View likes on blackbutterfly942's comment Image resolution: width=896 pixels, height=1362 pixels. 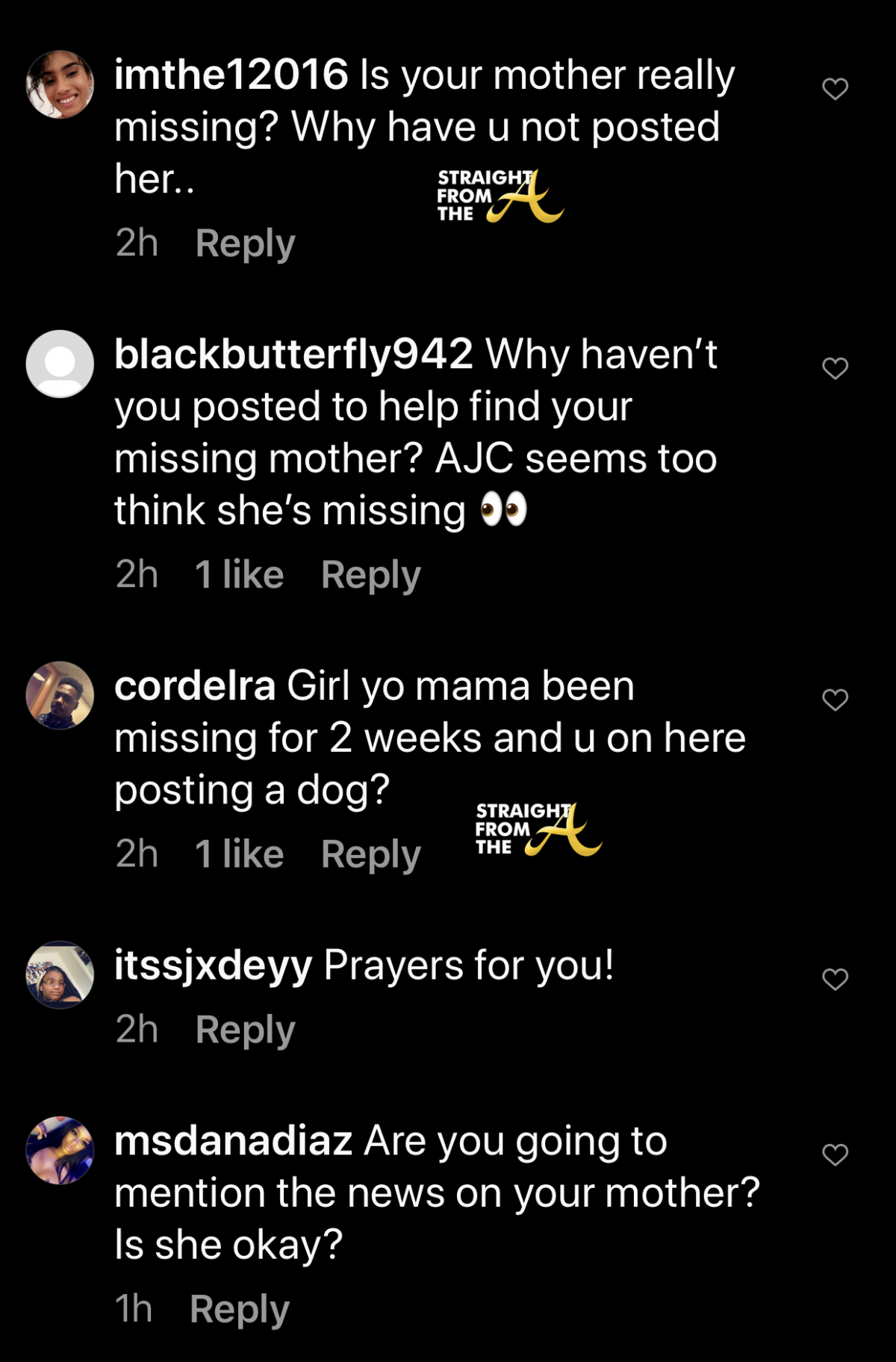[x=239, y=576]
